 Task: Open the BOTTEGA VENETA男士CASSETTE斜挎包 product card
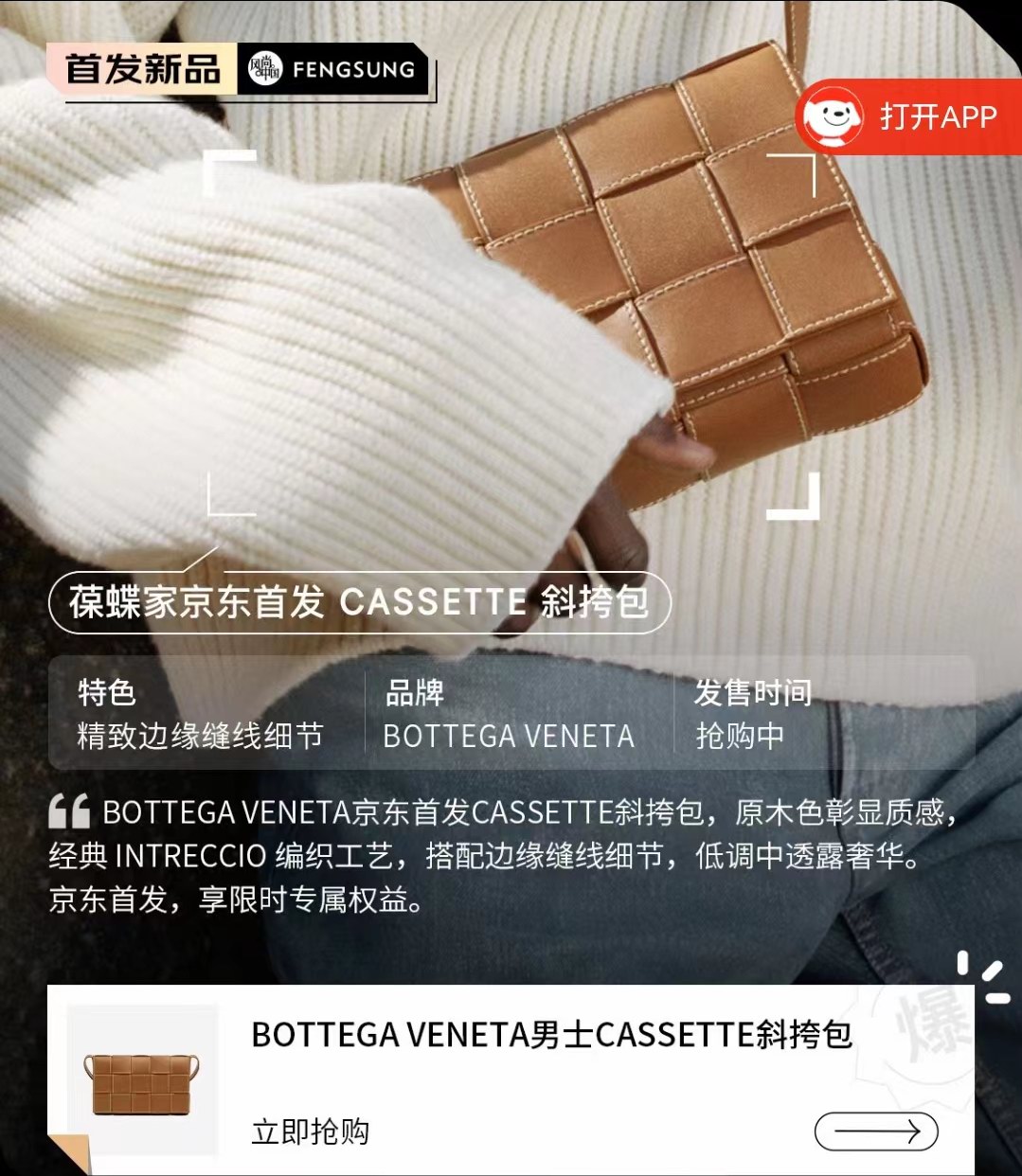tap(549, 1036)
